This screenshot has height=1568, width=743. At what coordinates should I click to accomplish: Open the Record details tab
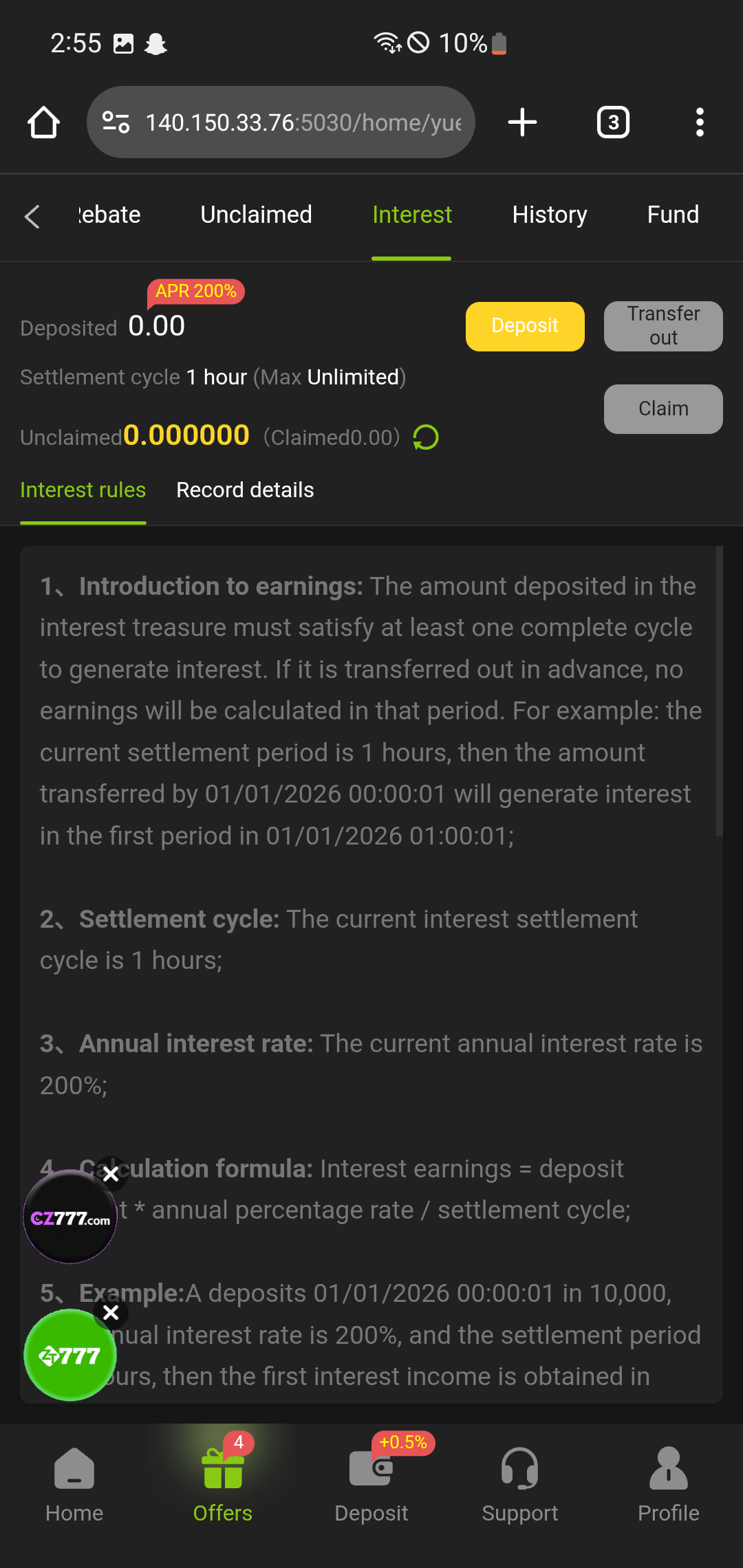[x=245, y=490]
